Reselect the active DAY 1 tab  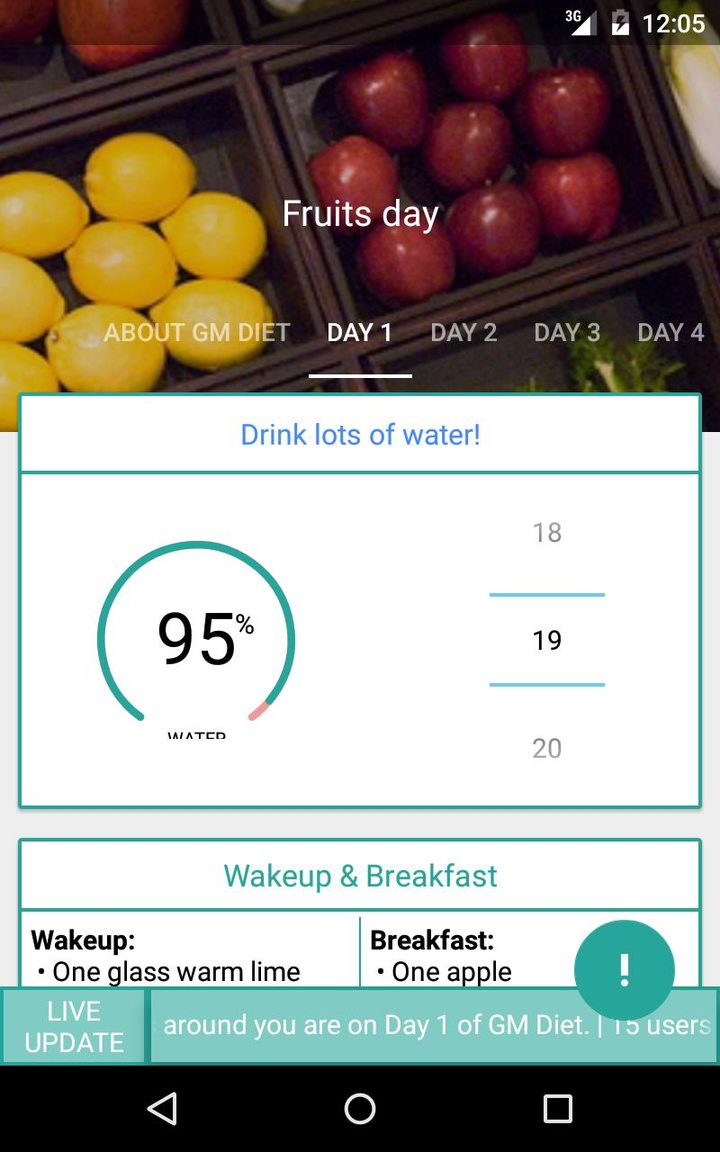[x=360, y=333]
